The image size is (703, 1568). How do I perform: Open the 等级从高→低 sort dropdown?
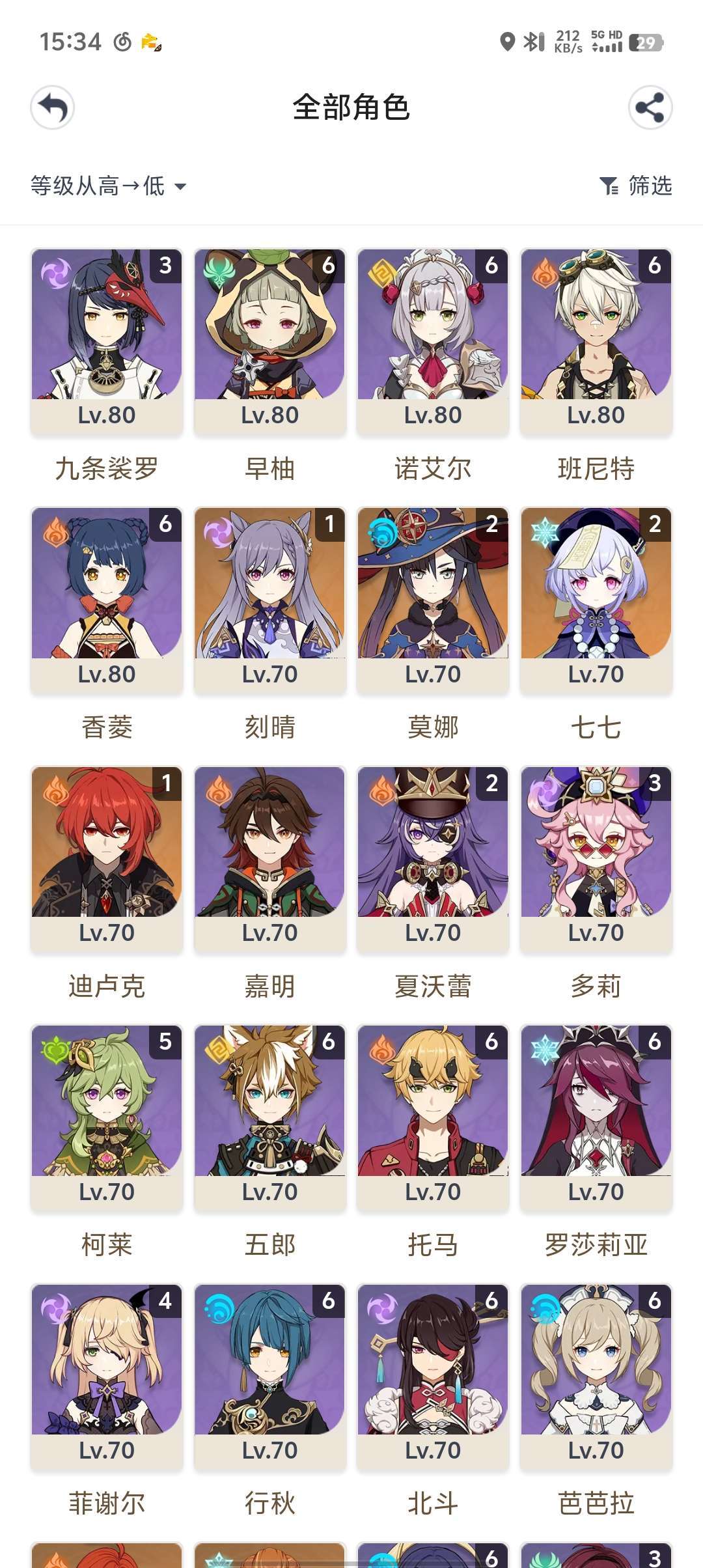(108, 186)
